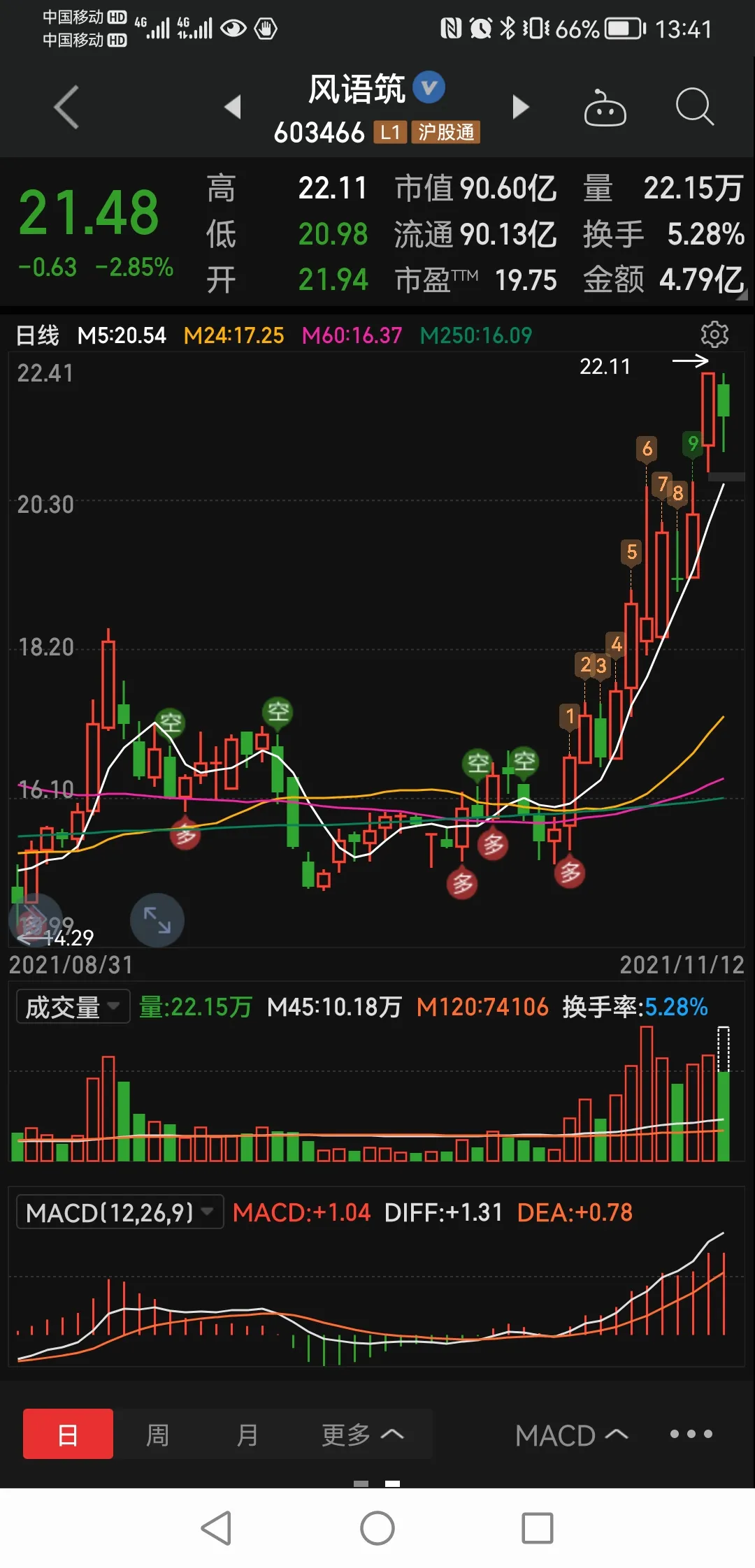Switch to the 周 weekly chart

(x=157, y=1435)
